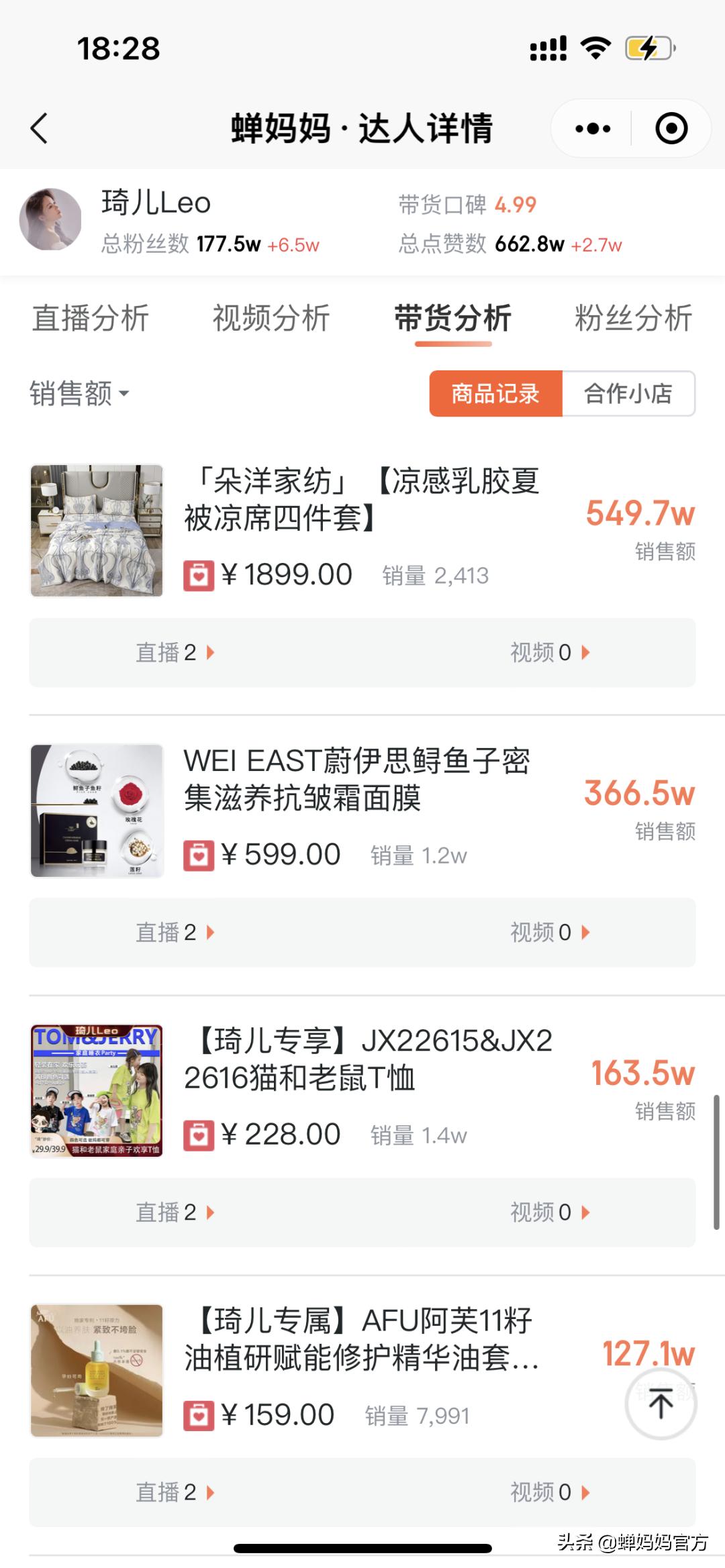Select the 商品记录 segment
Image resolution: width=725 pixels, height=1568 pixels.
[x=495, y=394]
